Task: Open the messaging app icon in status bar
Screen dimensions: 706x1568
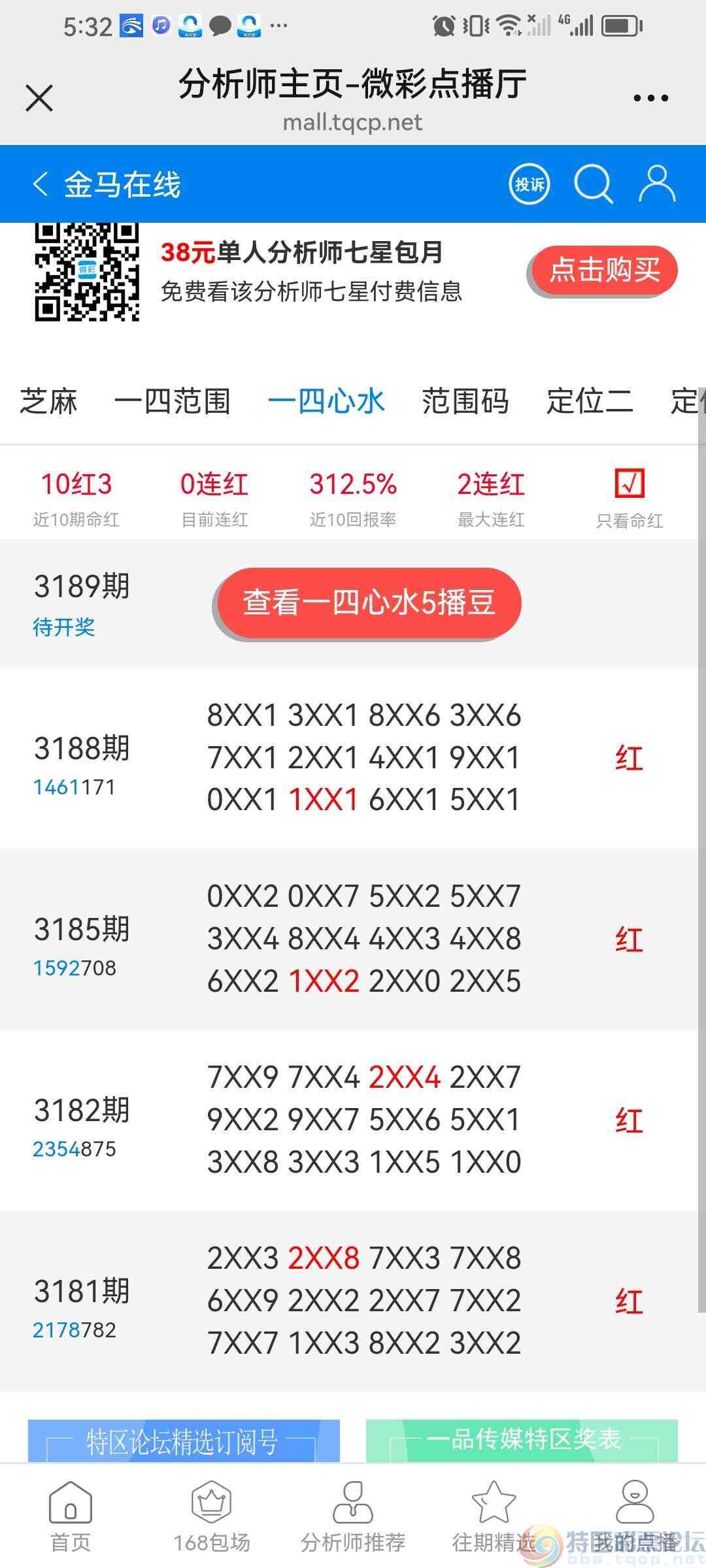Action: pos(222,24)
